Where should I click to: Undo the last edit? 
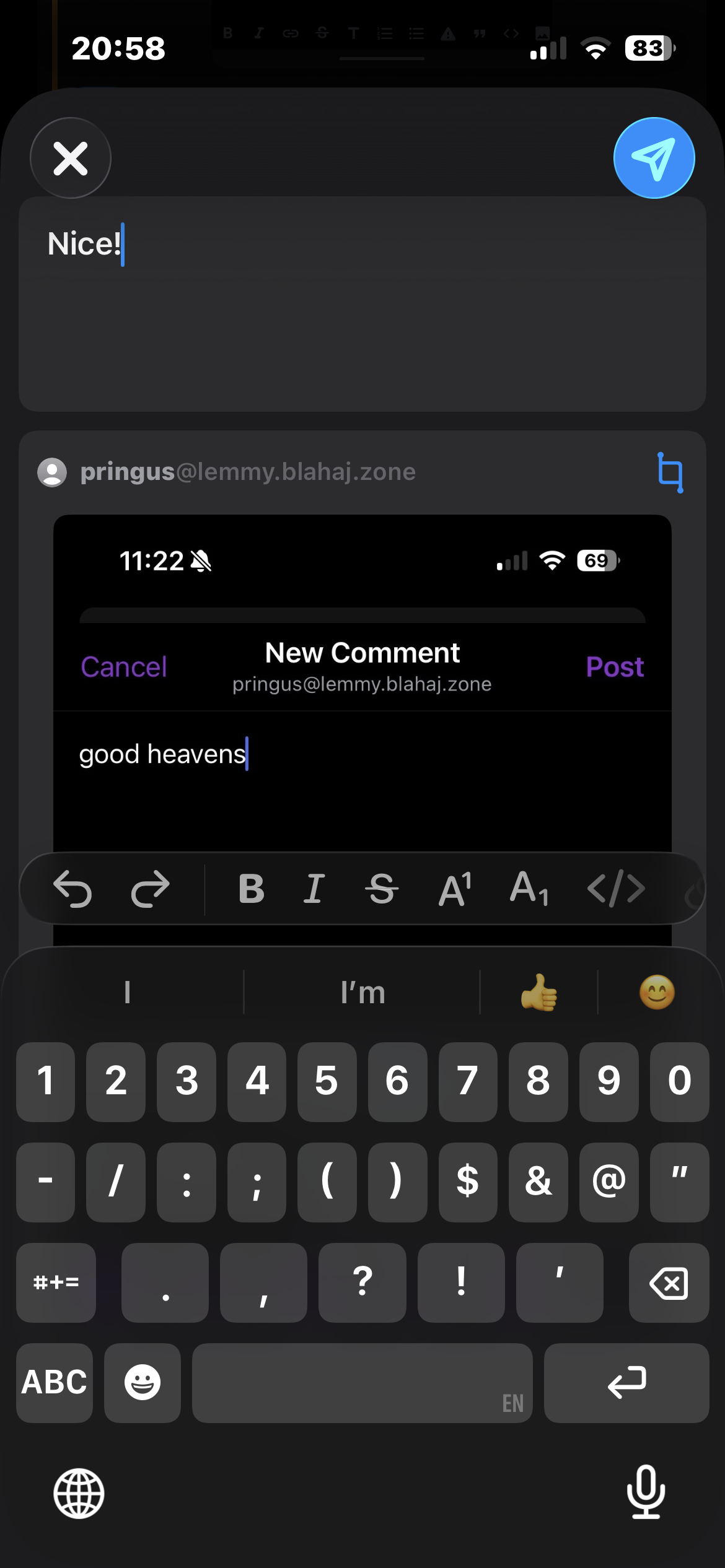[72, 889]
